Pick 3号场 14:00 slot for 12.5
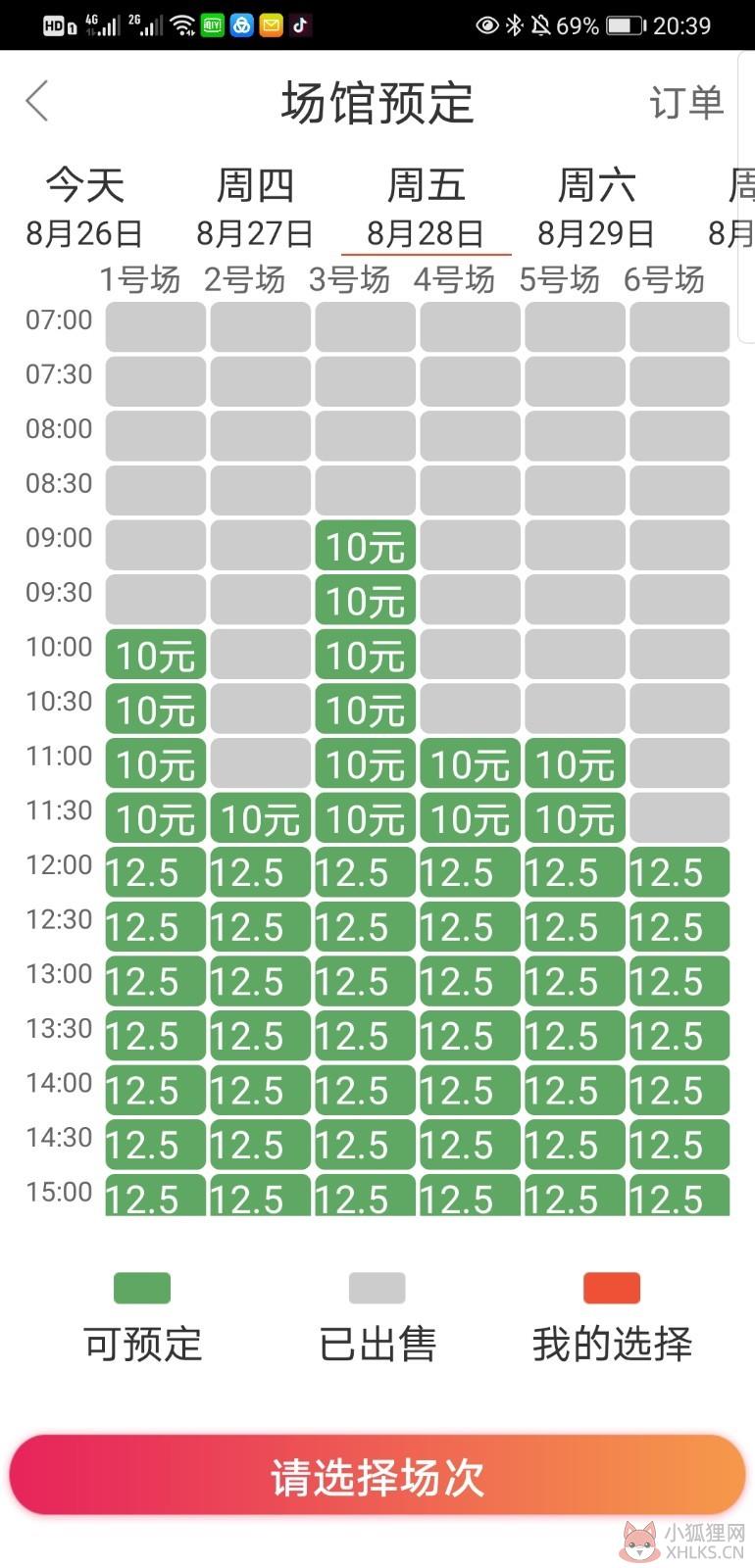This screenshot has height=1568, width=755. (x=366, y=1091)
